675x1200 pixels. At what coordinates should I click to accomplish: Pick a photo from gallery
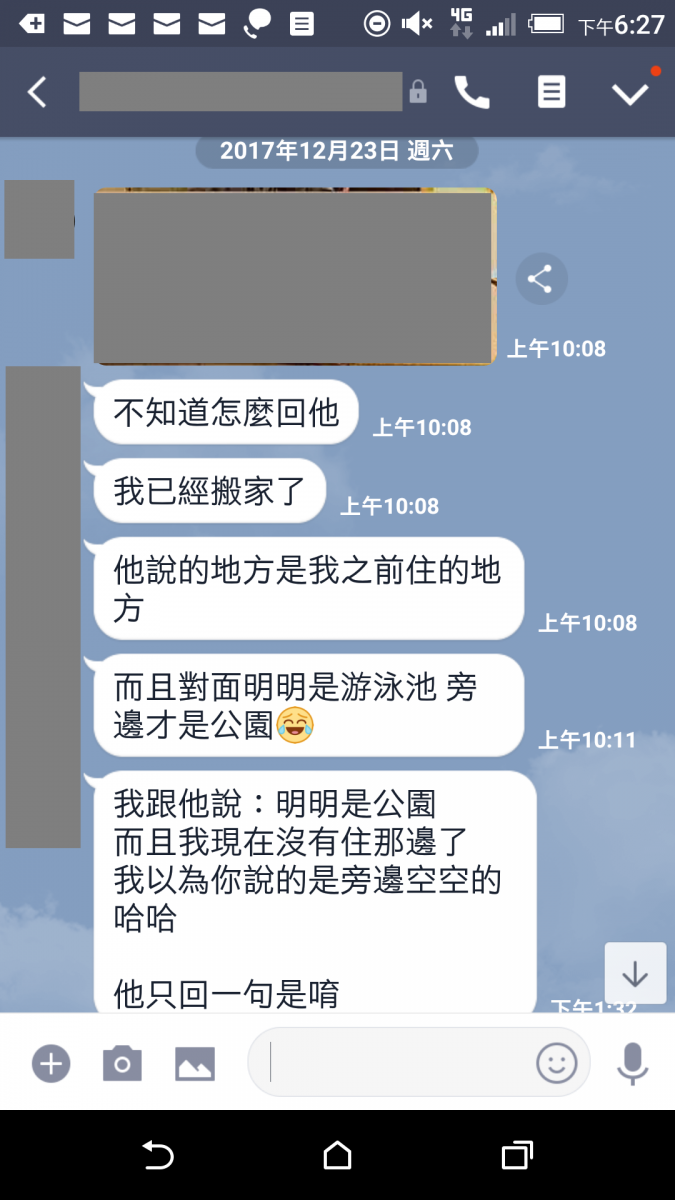coord(195,1063)
